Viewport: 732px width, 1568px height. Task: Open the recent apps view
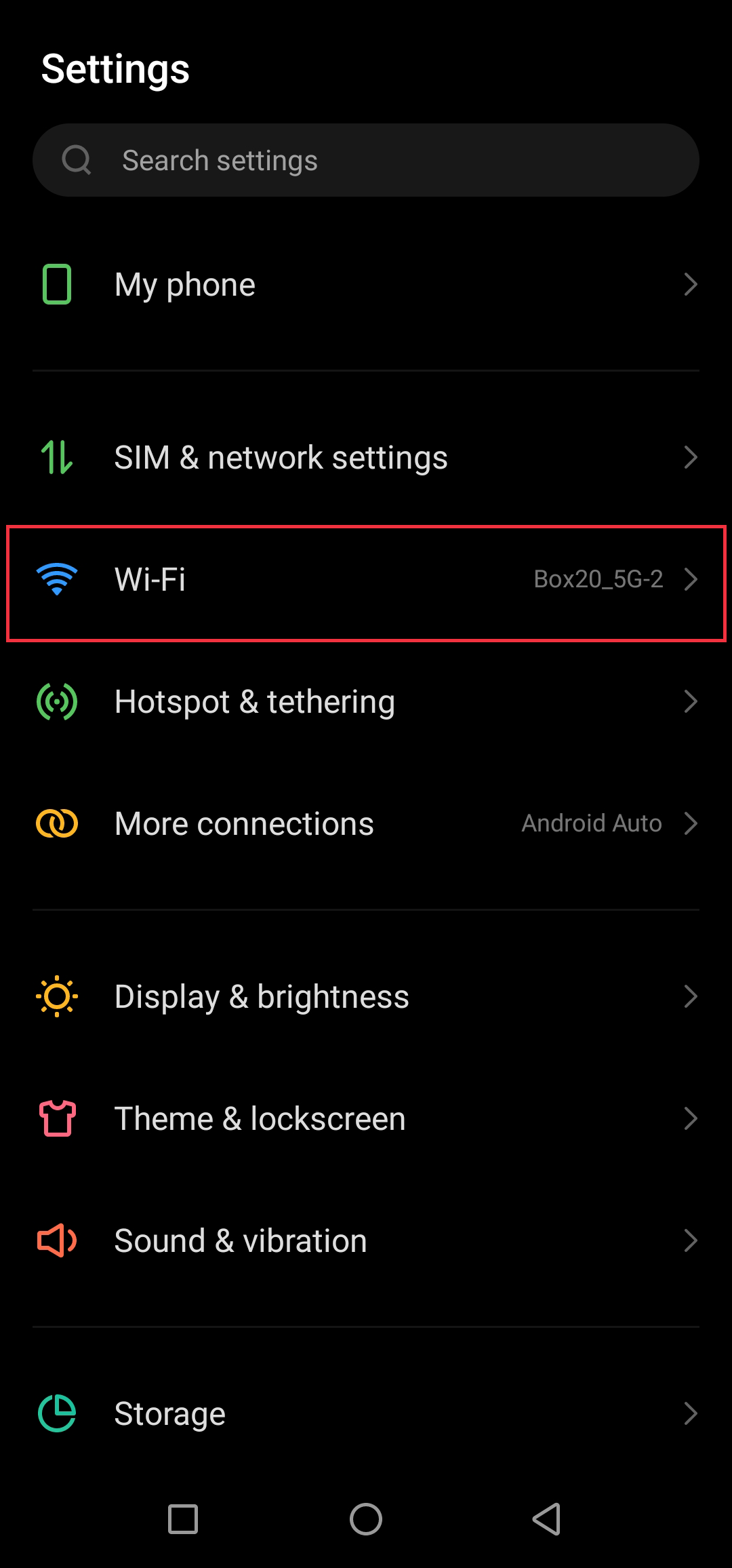[x=183, y=1518]
